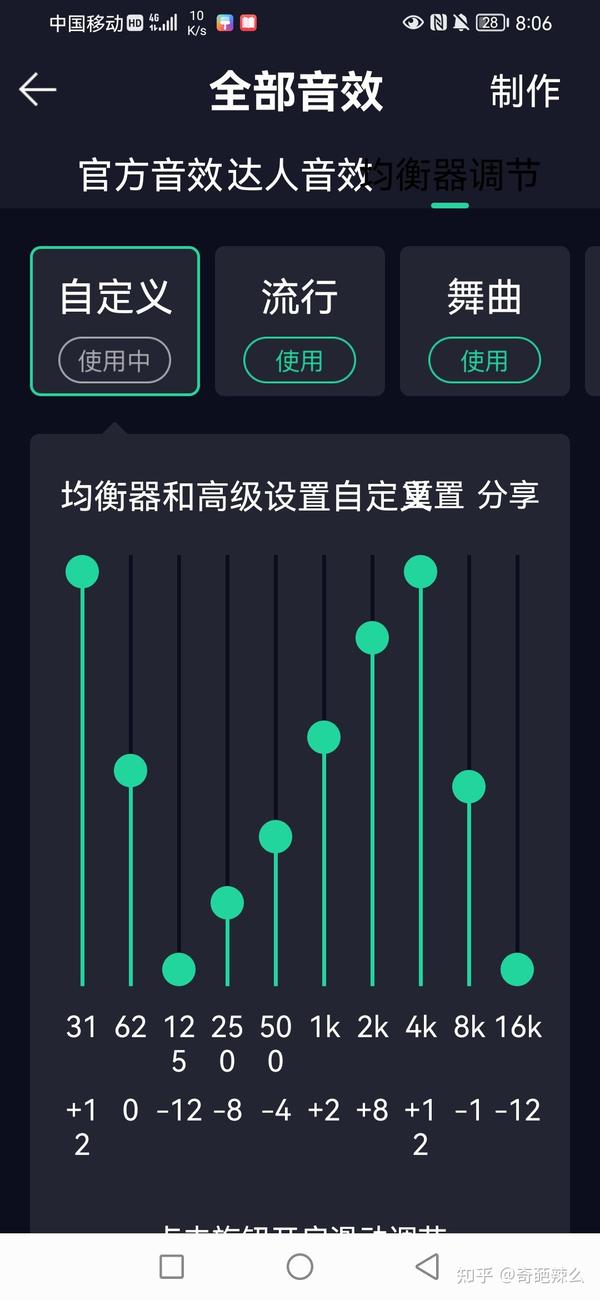This screenshot has width=600, height=1300.
Task: Apply the 流行 preset with its 使用 button
Action: (x=300, y=360)
